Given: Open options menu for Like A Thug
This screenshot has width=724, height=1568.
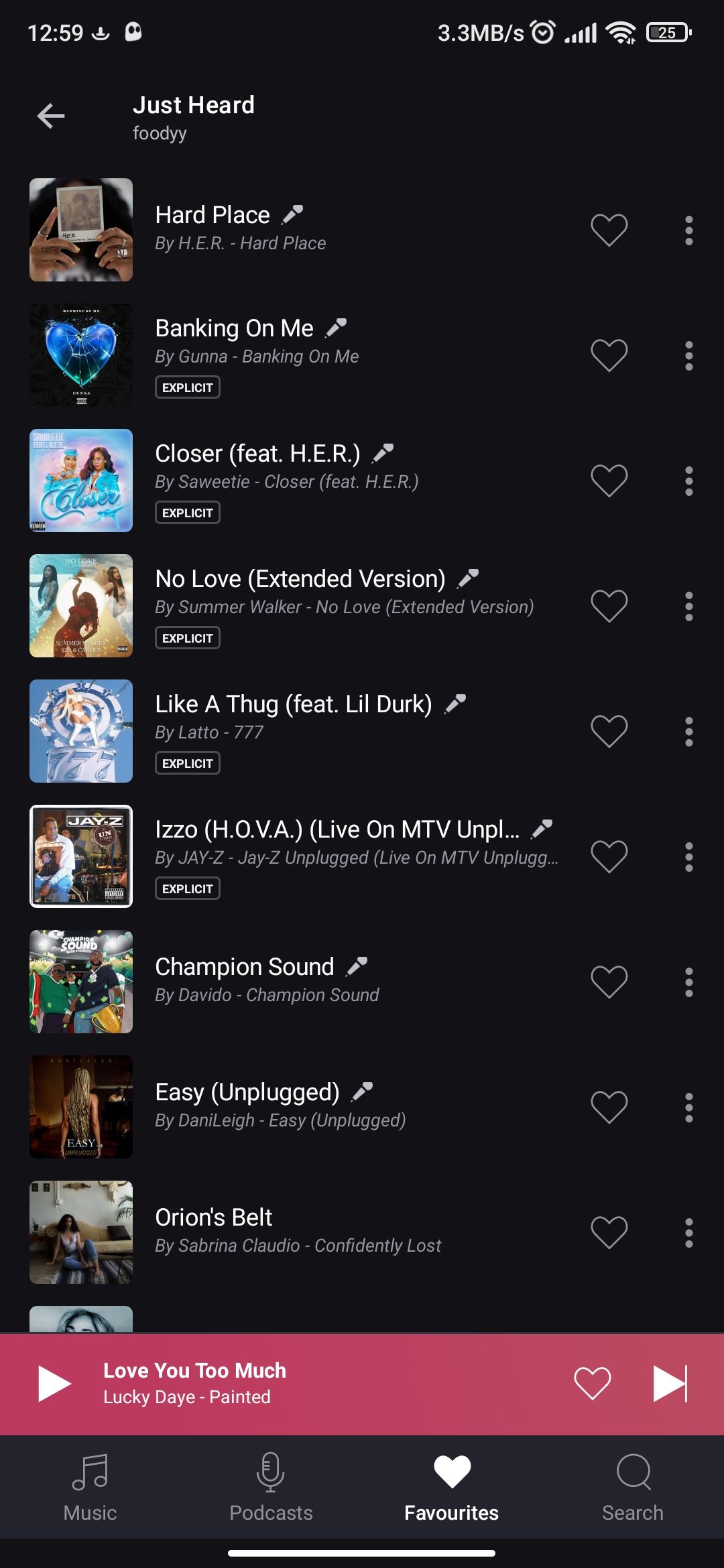Looking at the screenshot, I should [x=688, y=730].
